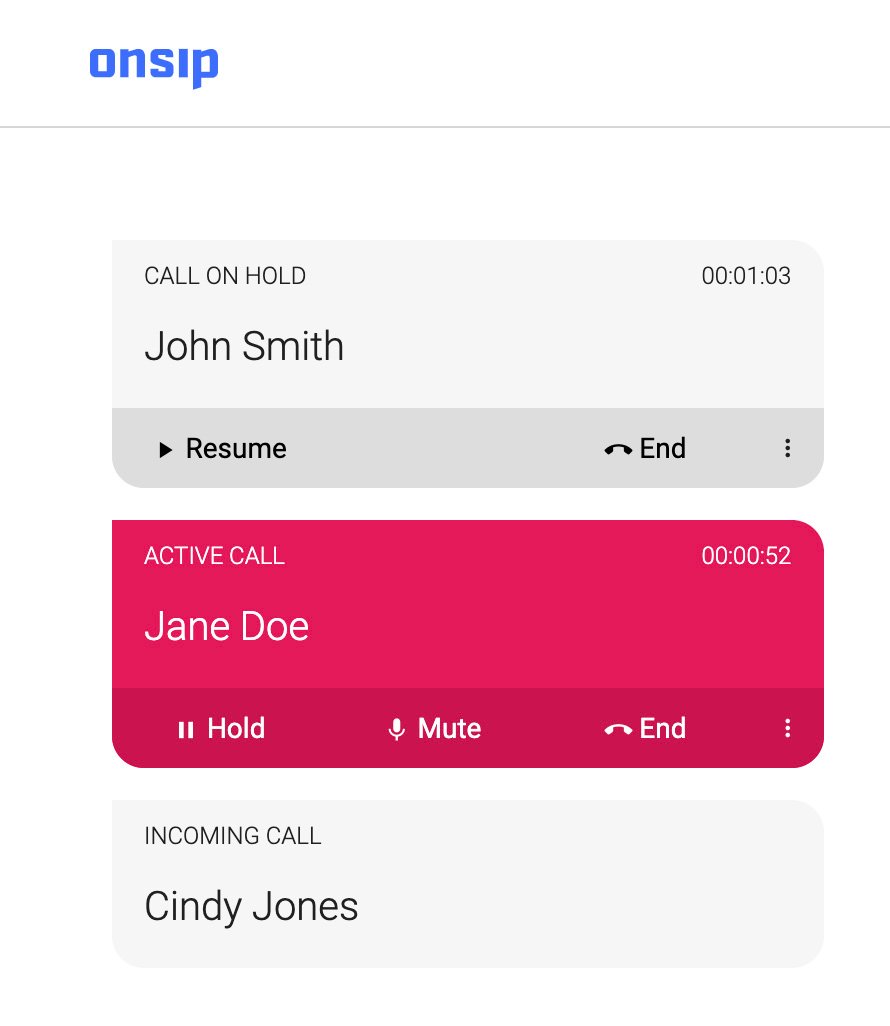
Task: Select the CALL ON HOLD card header
Action: click(224, 276)
